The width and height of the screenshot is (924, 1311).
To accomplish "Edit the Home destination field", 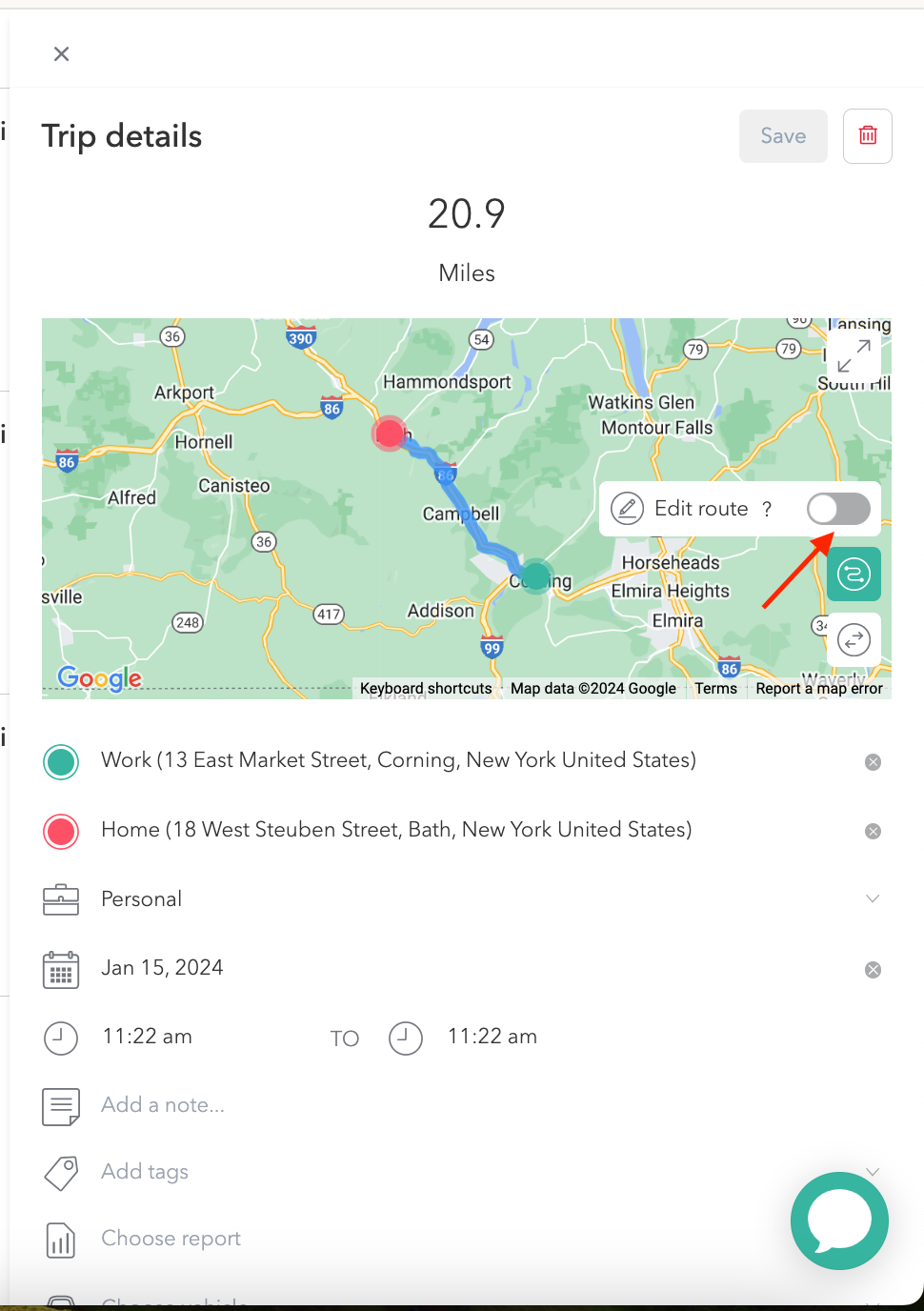I will pos(396,830).
